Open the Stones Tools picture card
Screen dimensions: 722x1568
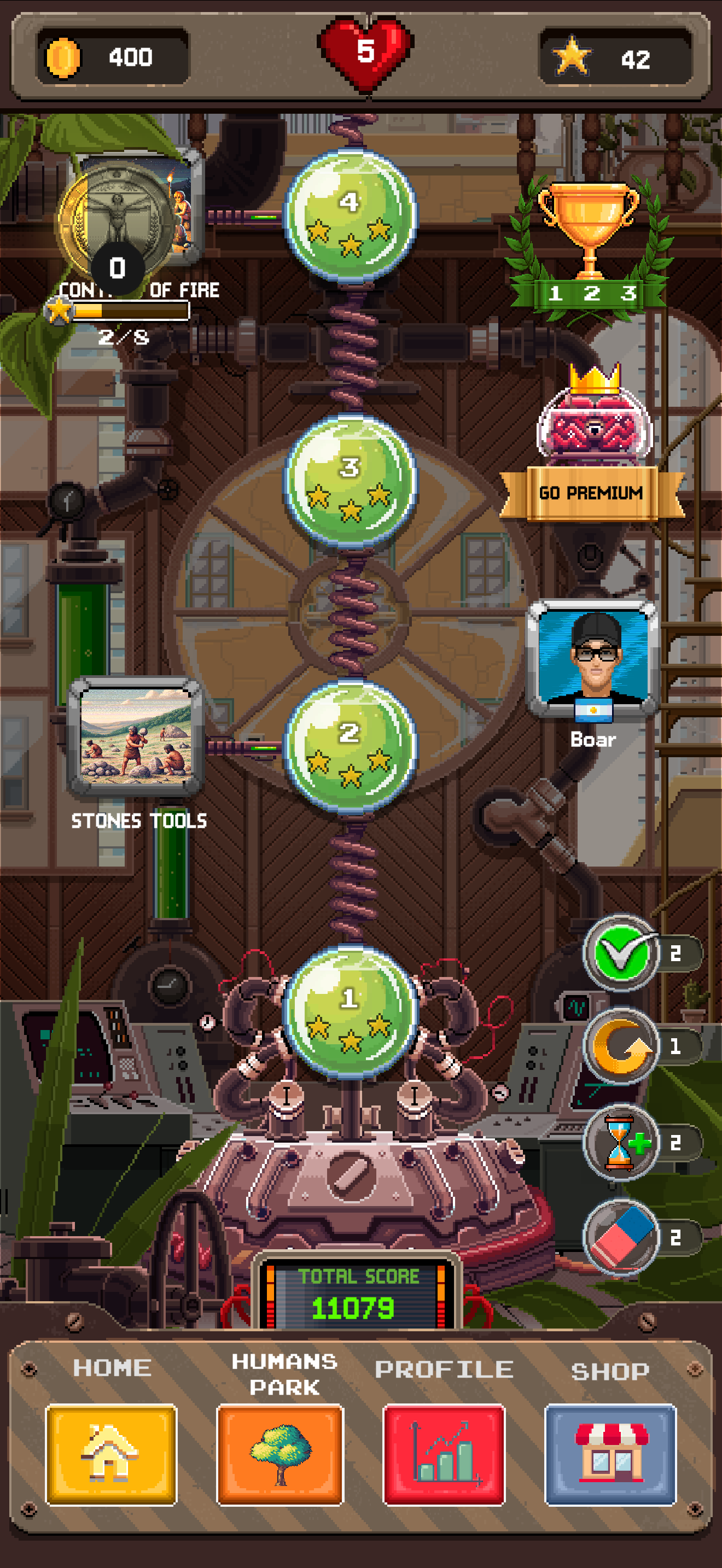(137, 735)
